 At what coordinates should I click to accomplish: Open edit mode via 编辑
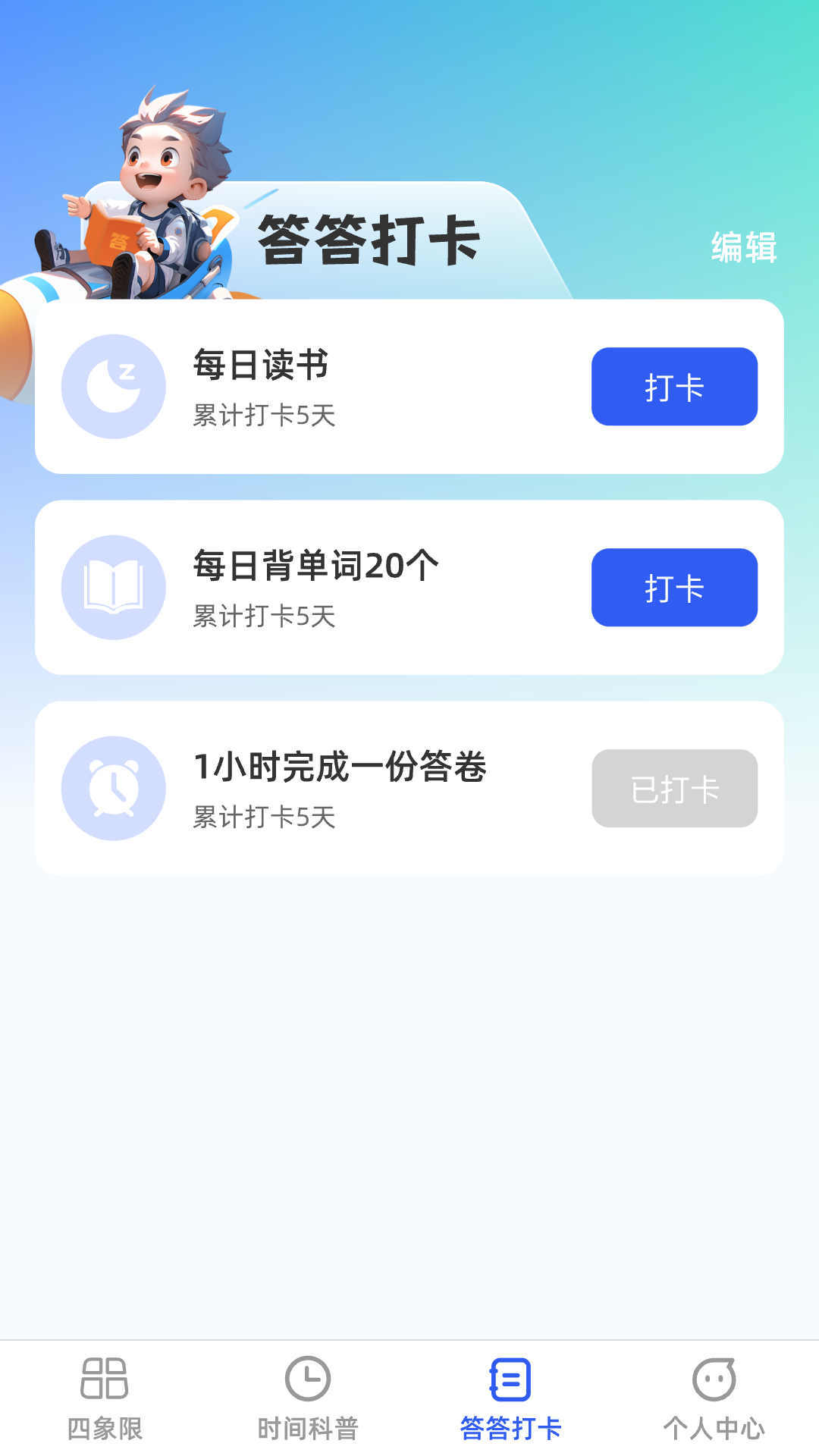click(742, 244)
